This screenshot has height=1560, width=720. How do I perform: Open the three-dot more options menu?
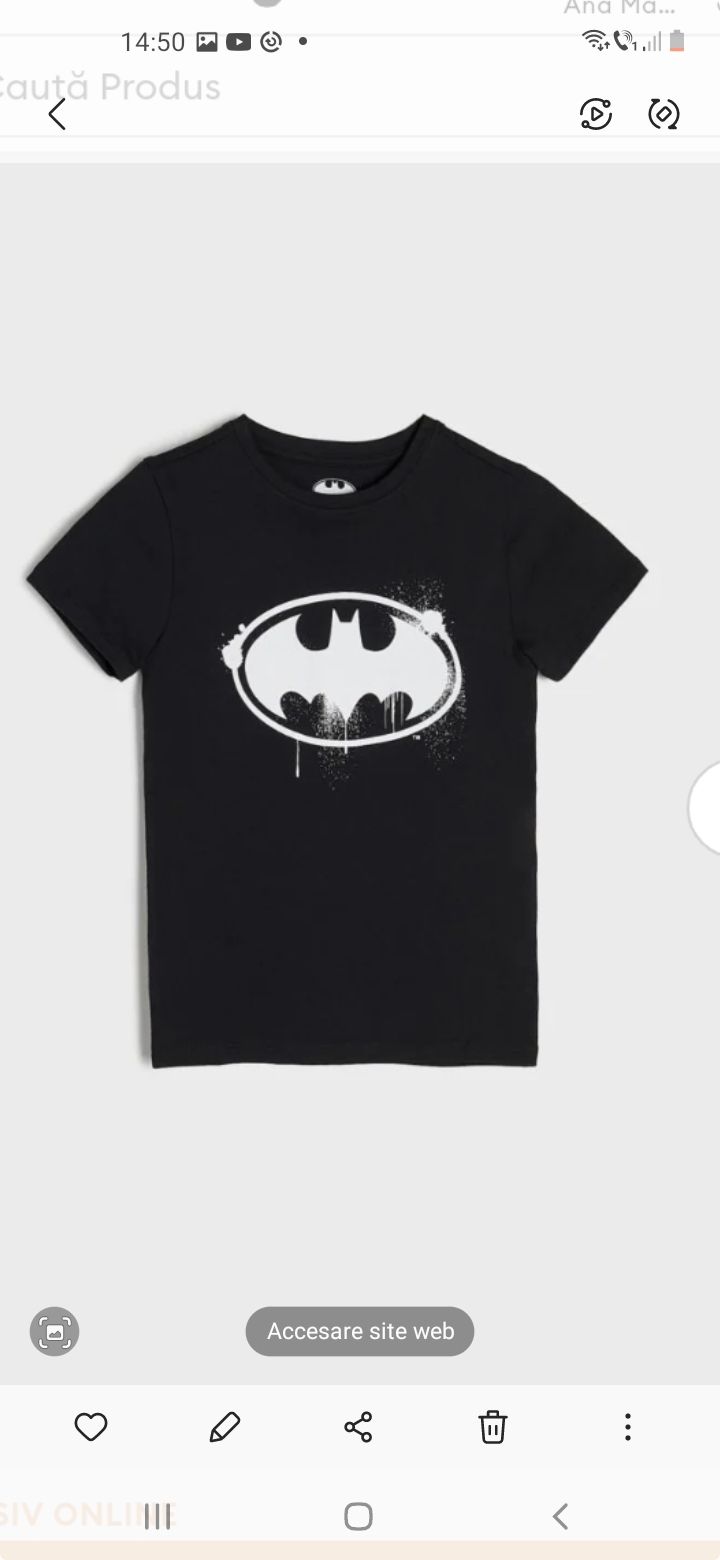coord(627,1427)
